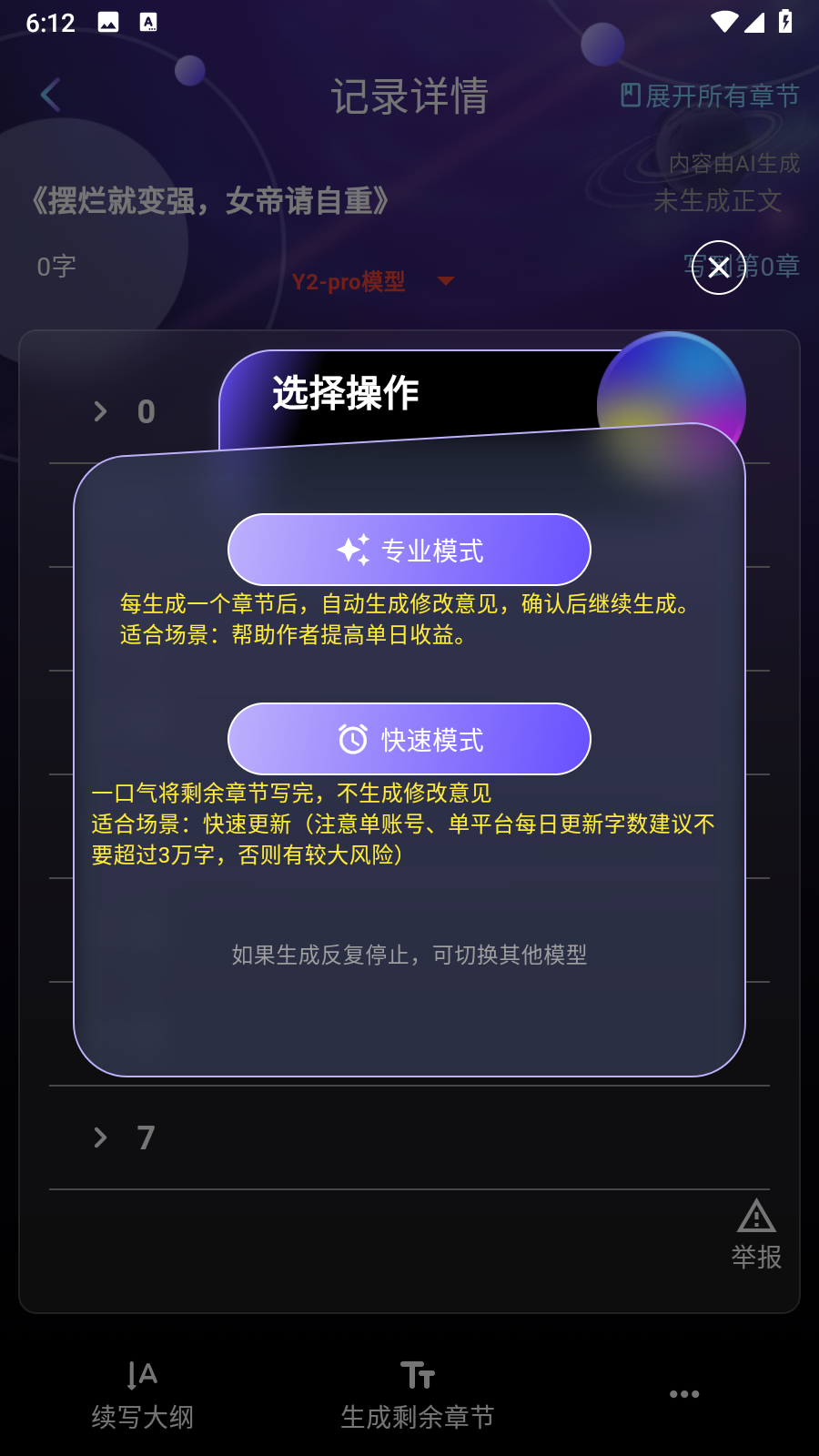This screenshot has height=1456, width=819.
Task: Tap the Tt icon for 生成剩余章节
Action: pyautogui.click(x=417, y=1376)
